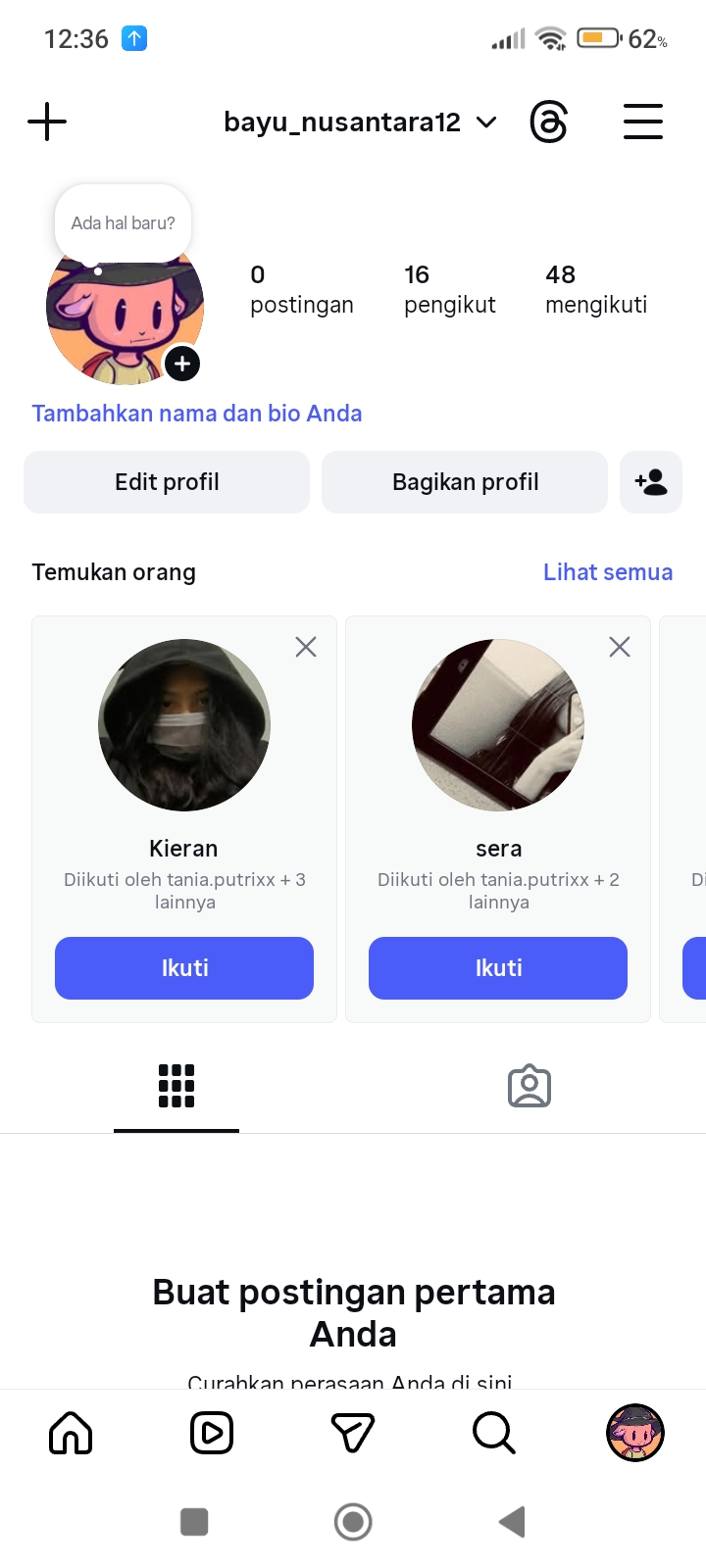Image resolution: width=706 pixels, height=1568 pixels.
Task: Tap the plus icon to create a post
Action: coord(47,122)
